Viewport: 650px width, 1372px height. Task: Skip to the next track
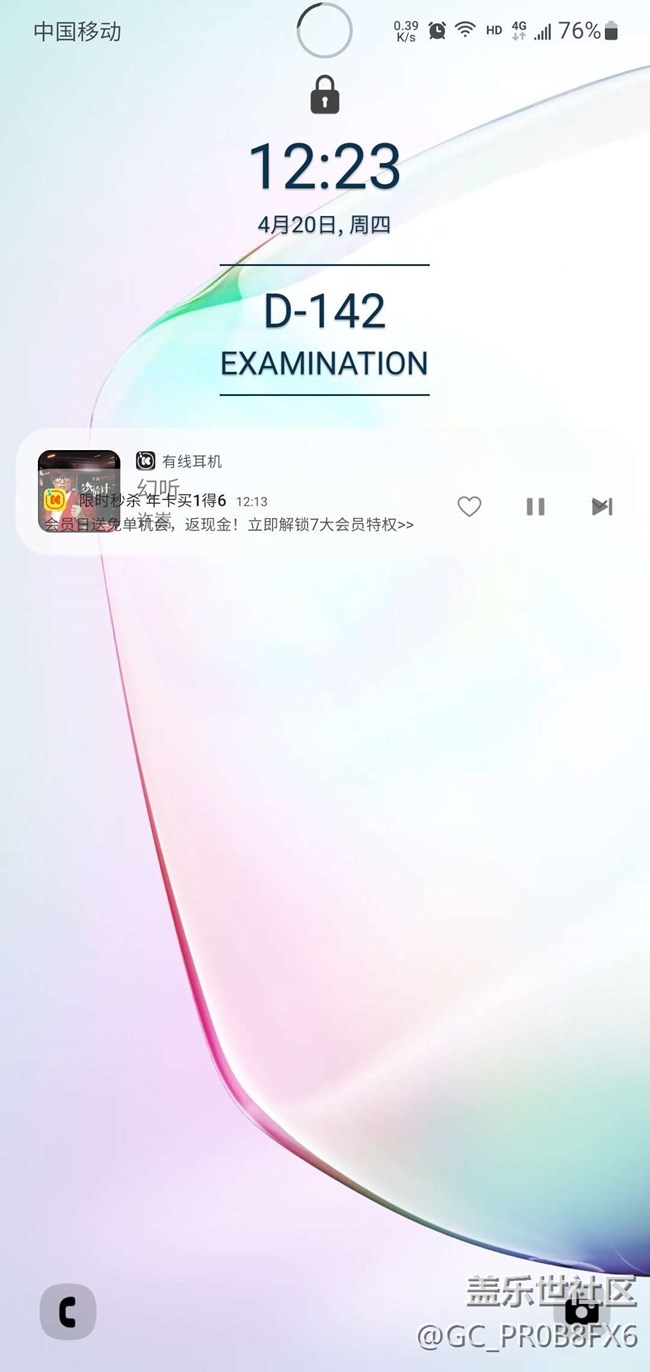(x=601, y=507)
